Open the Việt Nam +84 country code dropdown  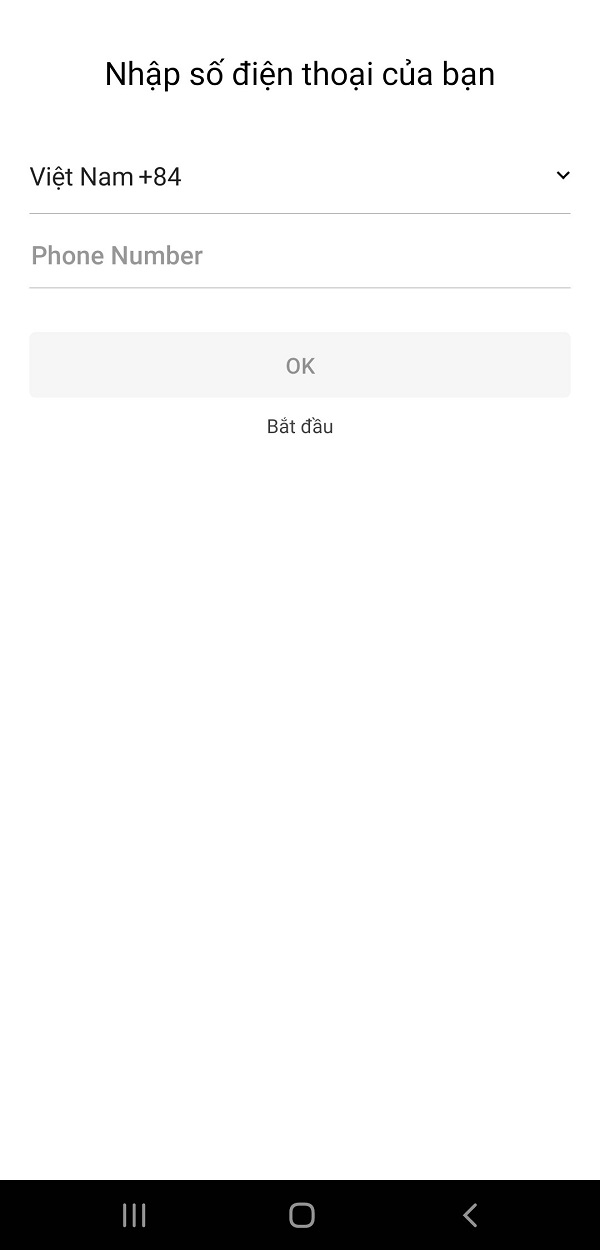[300, 177]
